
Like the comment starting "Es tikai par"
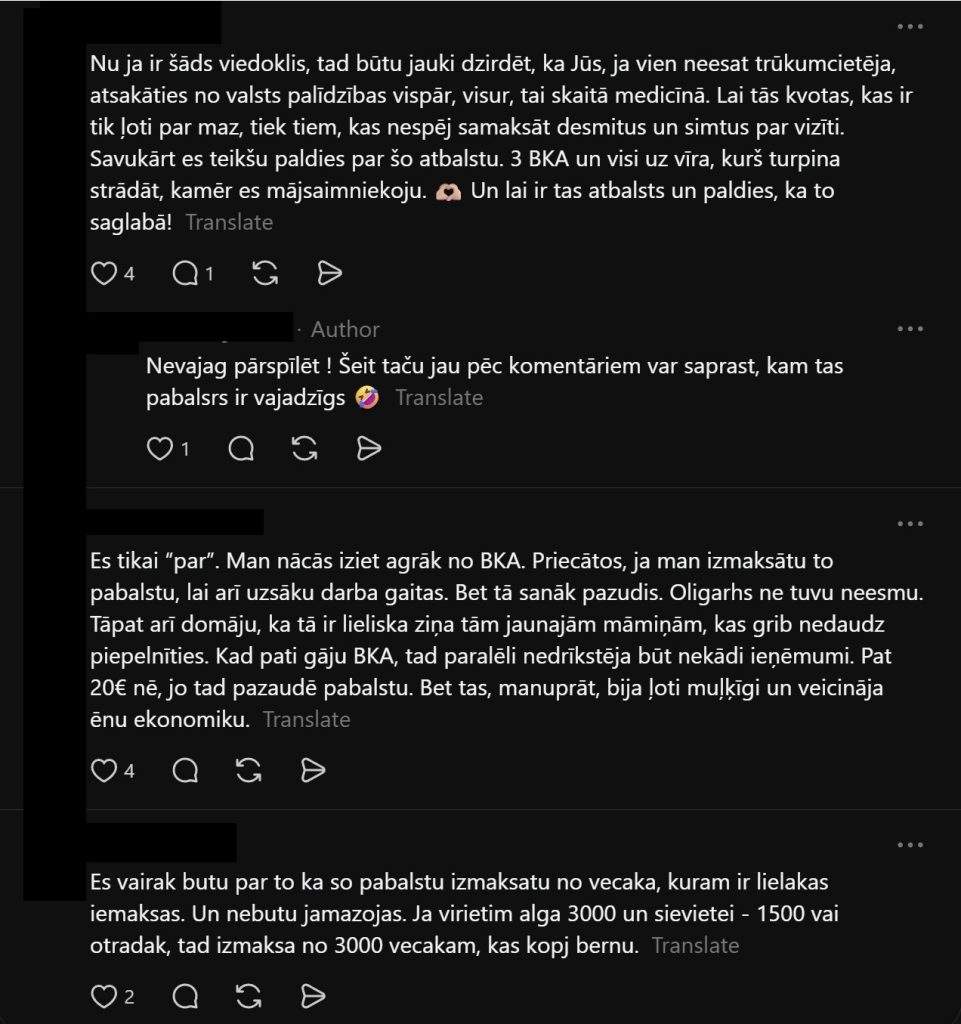(104, 771)
